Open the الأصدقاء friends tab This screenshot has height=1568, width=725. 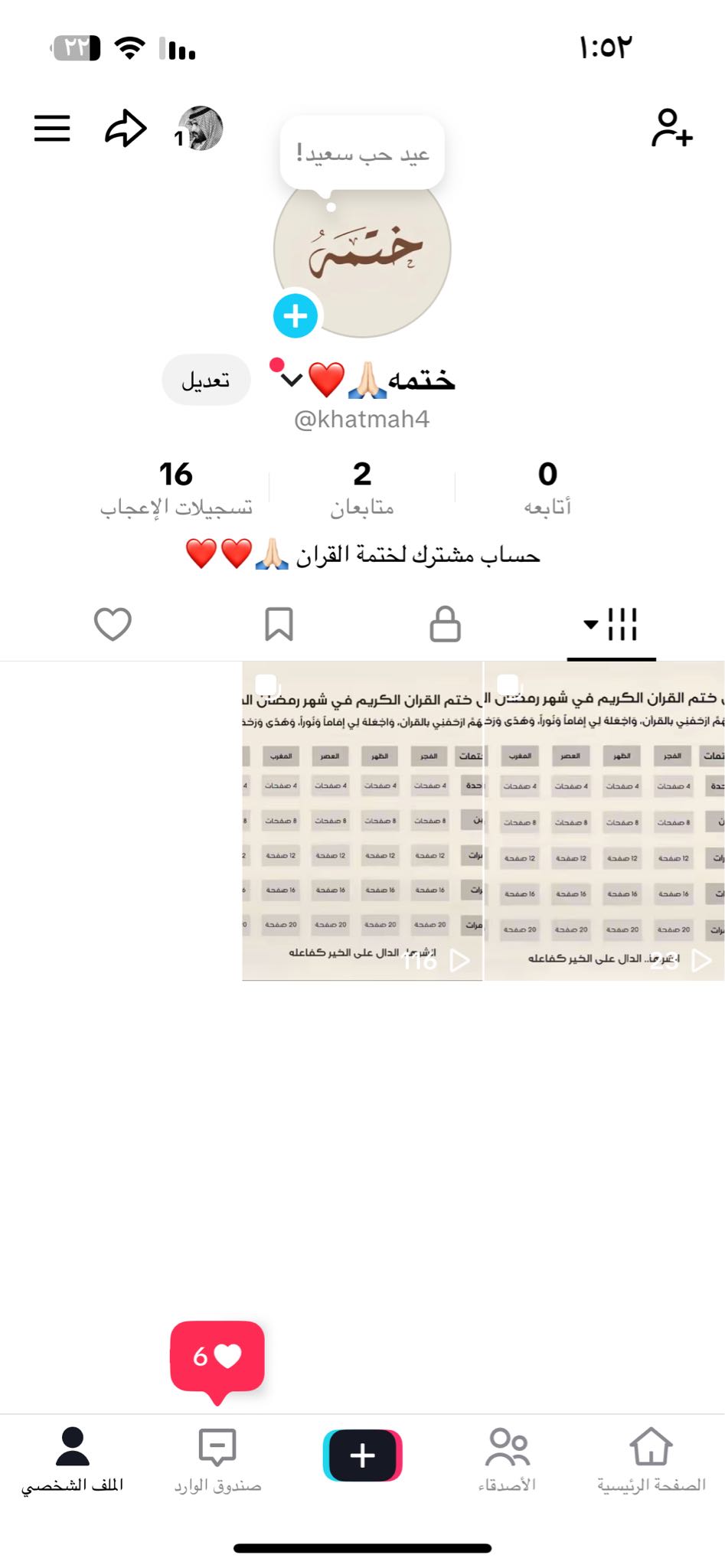click(x=507, y=1459)
